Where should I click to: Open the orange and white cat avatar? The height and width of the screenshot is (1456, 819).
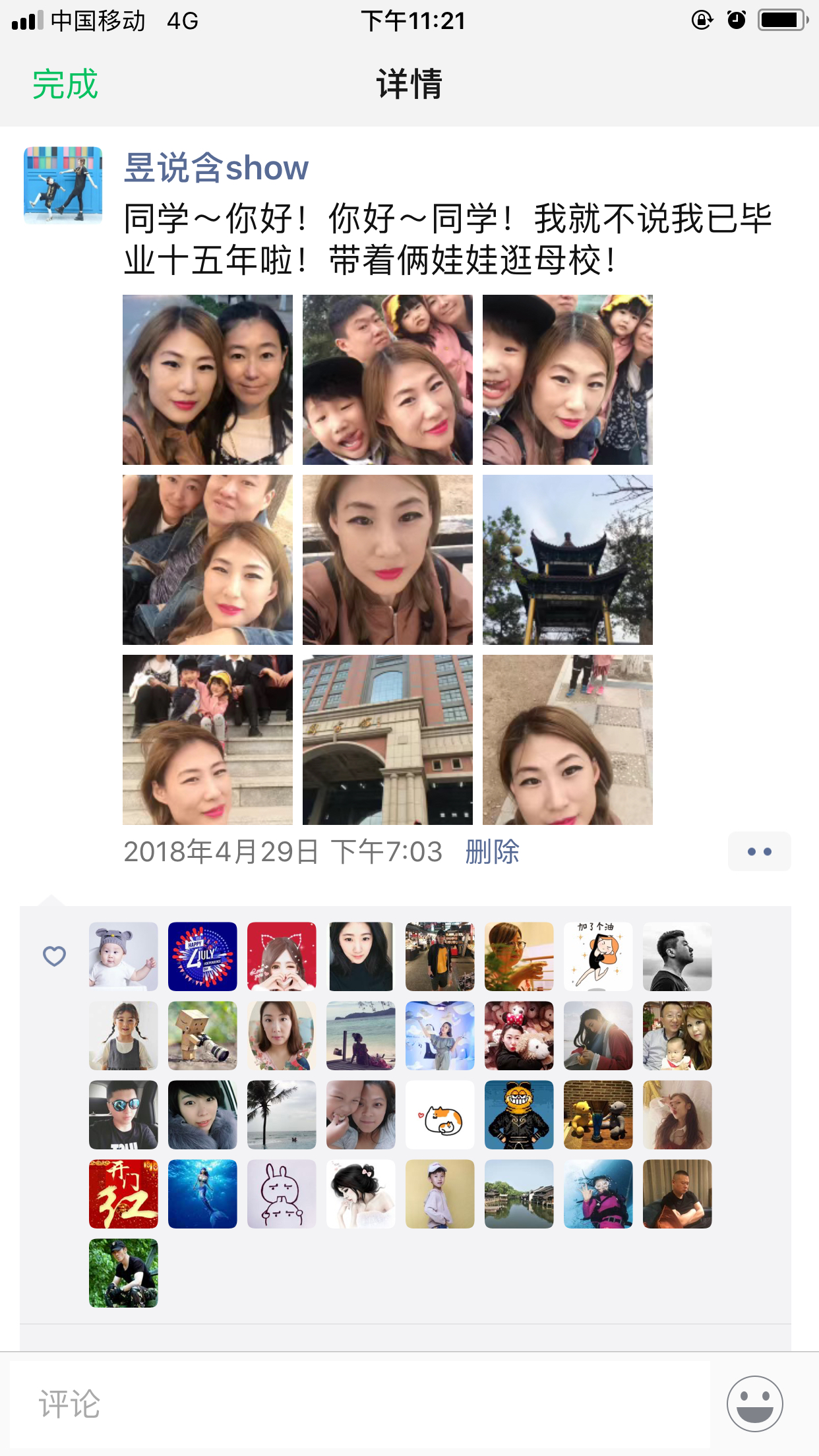440,1114
